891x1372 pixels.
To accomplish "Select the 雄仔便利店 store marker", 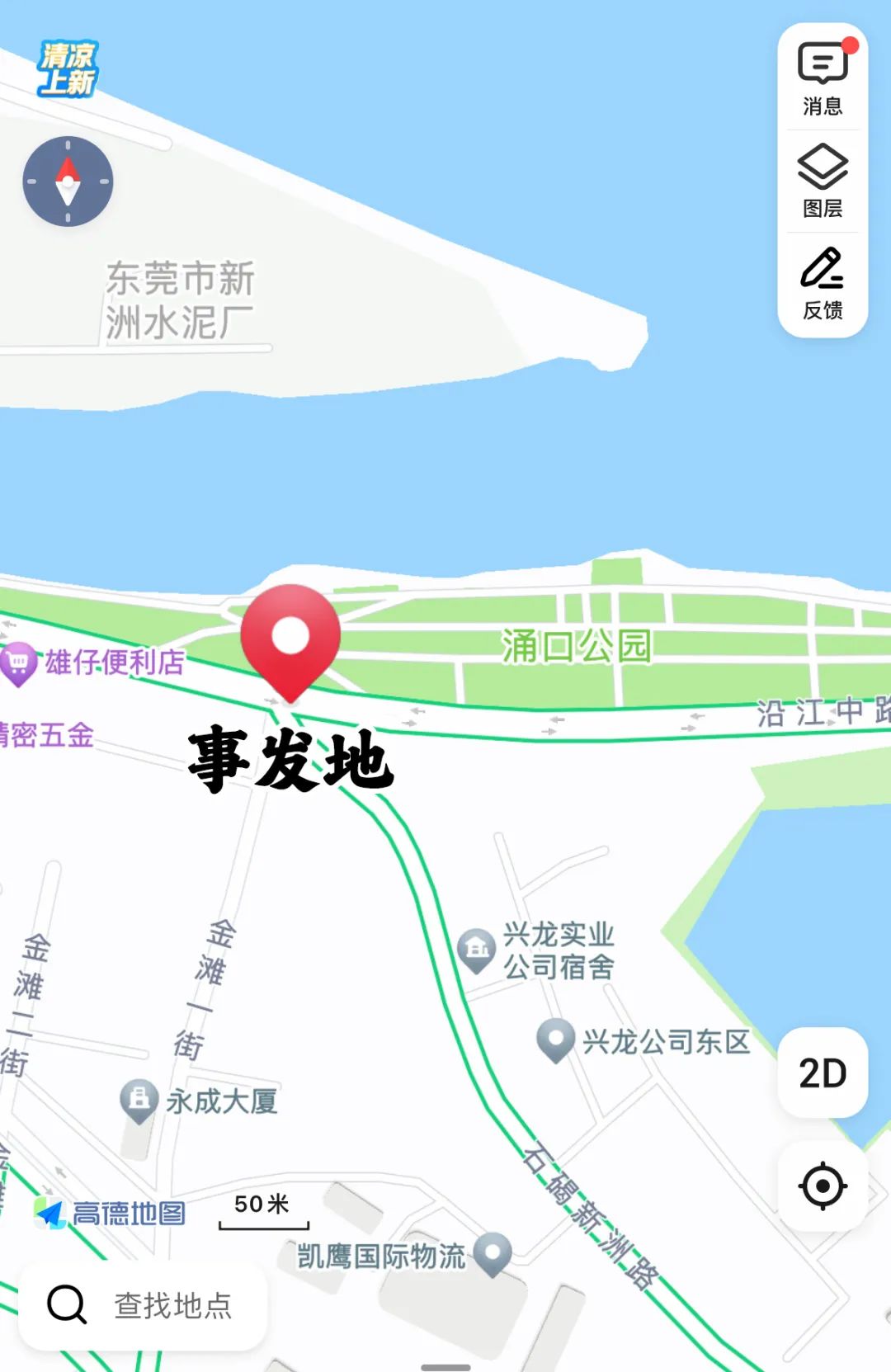I will click(20, 662).
